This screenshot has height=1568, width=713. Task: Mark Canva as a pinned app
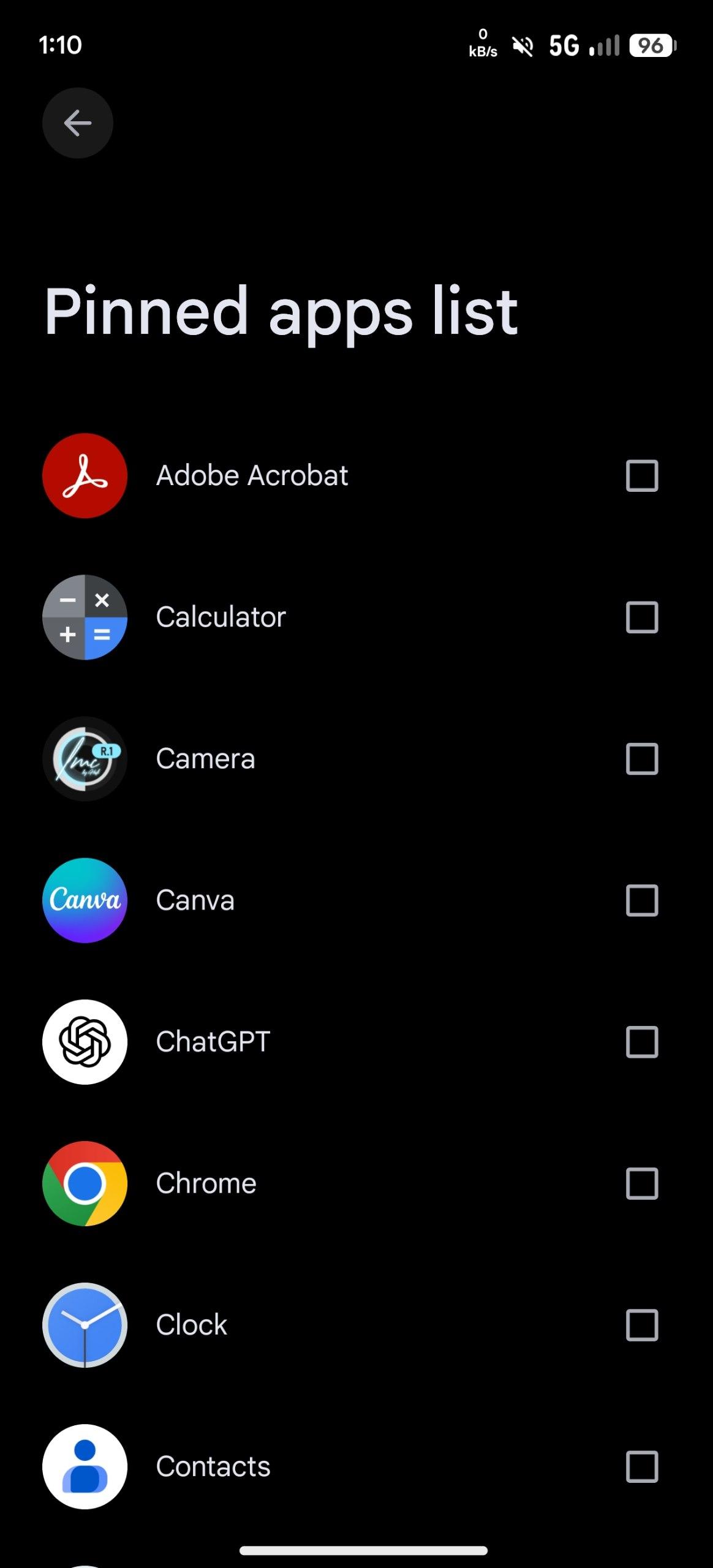coord(641,900)
